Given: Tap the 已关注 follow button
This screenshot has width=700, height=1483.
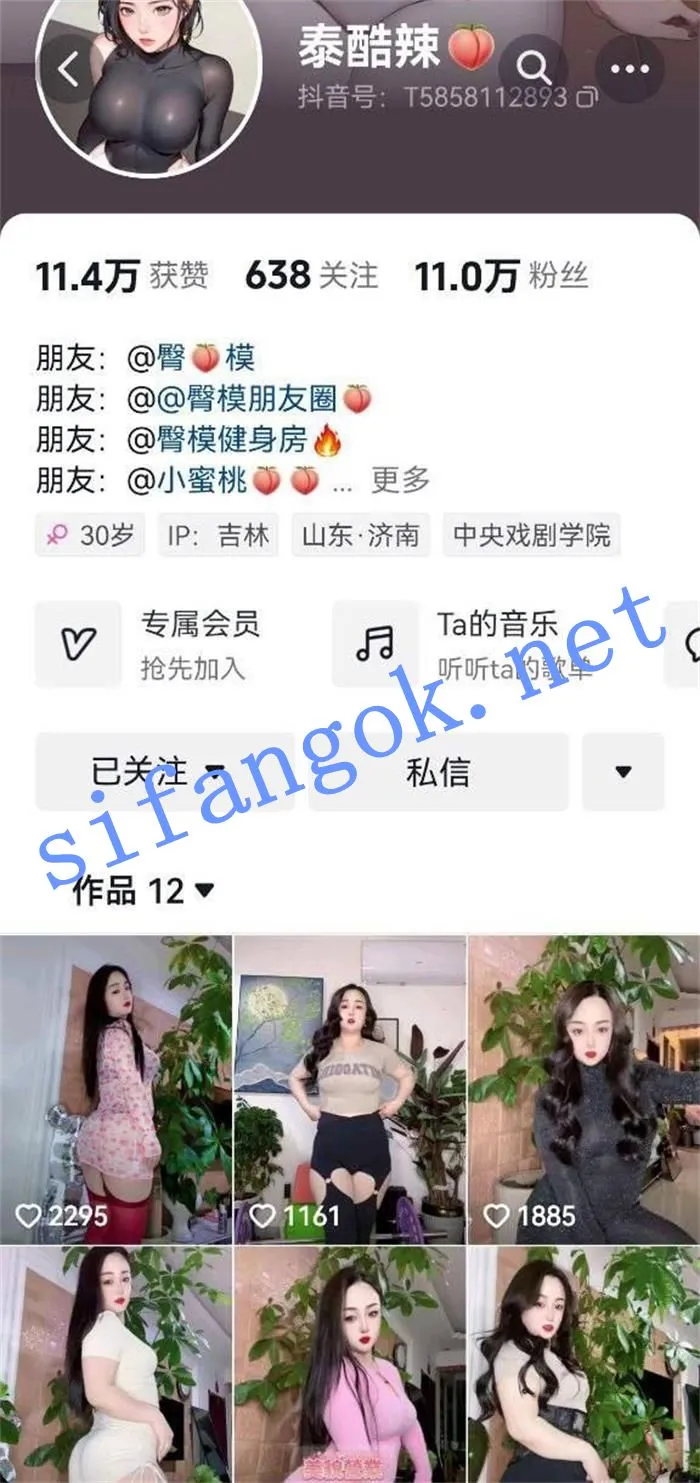Looking at the screenshot, I should point(165,772).
